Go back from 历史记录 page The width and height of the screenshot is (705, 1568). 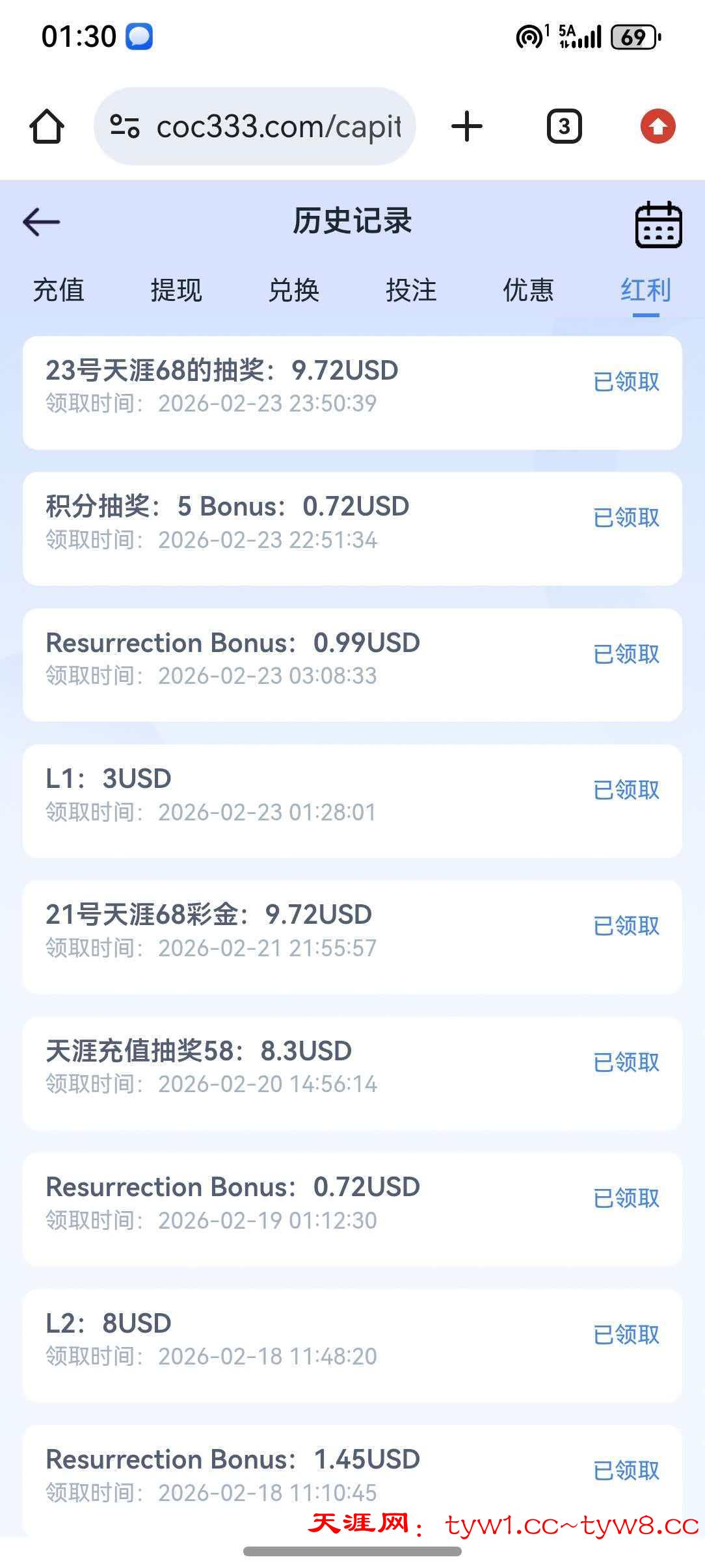(x=42, y=222)
